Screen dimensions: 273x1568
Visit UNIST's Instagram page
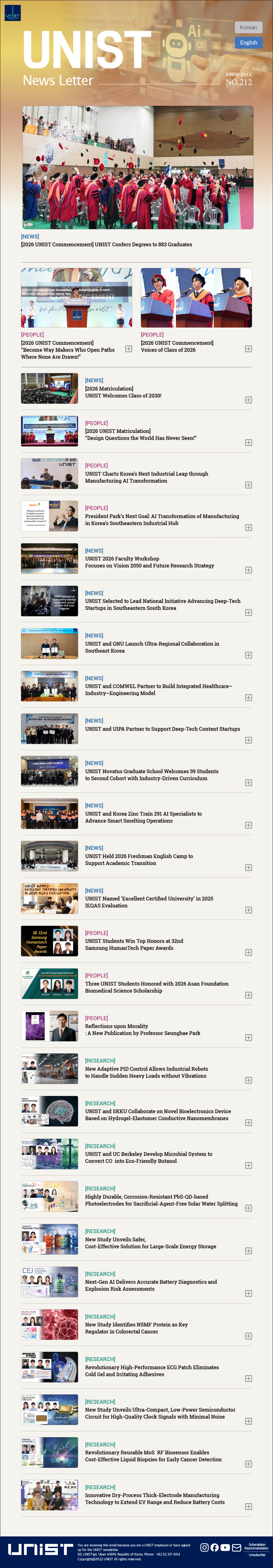[205, 1547]
